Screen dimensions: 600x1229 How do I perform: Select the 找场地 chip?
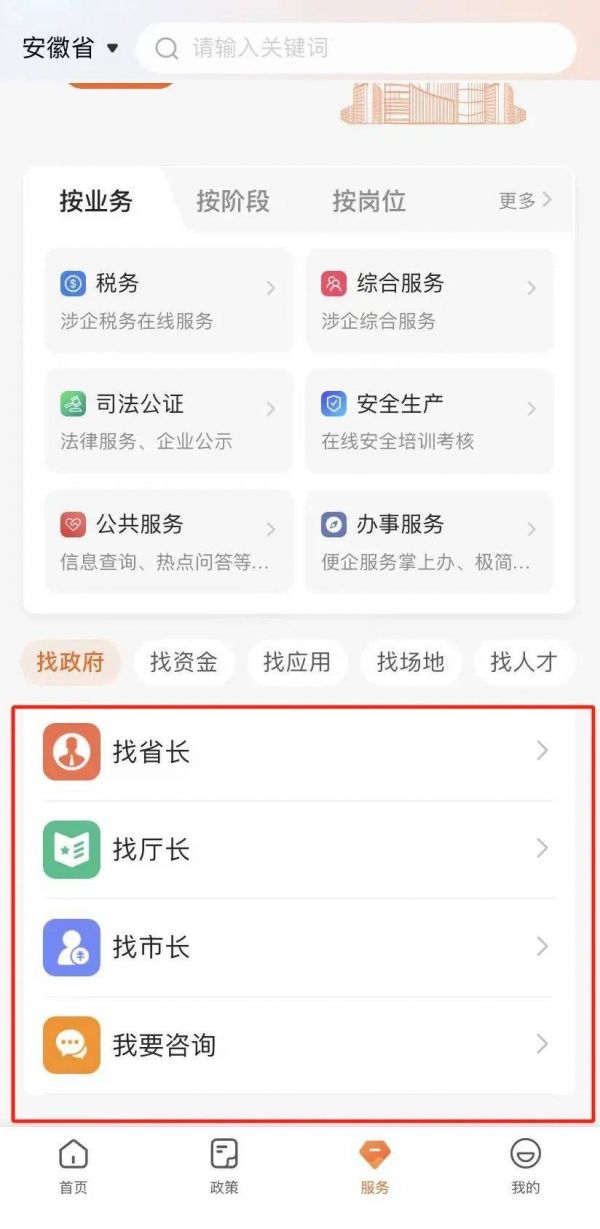tap(410, 662)
